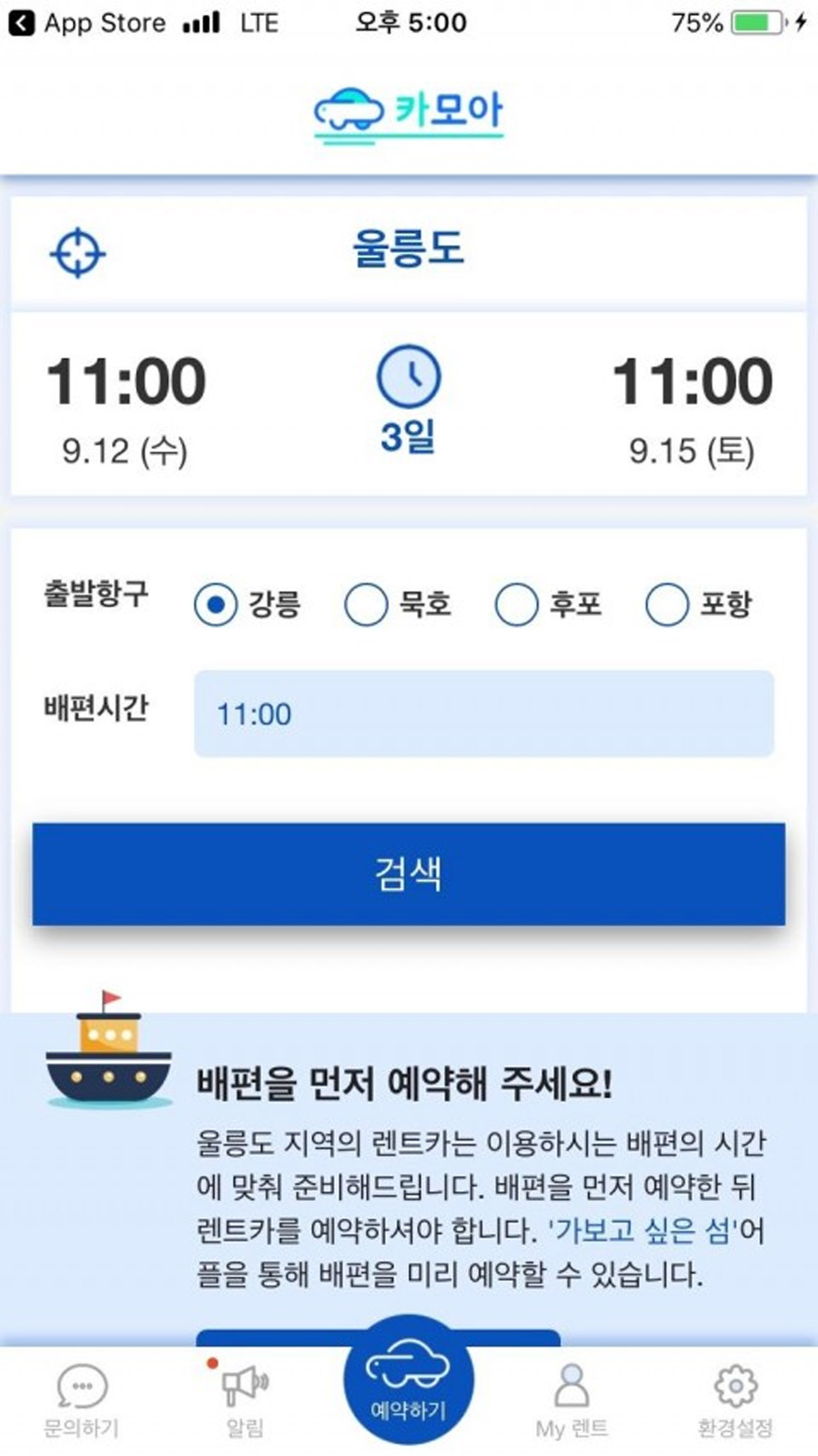This screenshot has height=1456, width=818.
Task: Open the 알림 notifications tab
Action: tap(245, 1400)
